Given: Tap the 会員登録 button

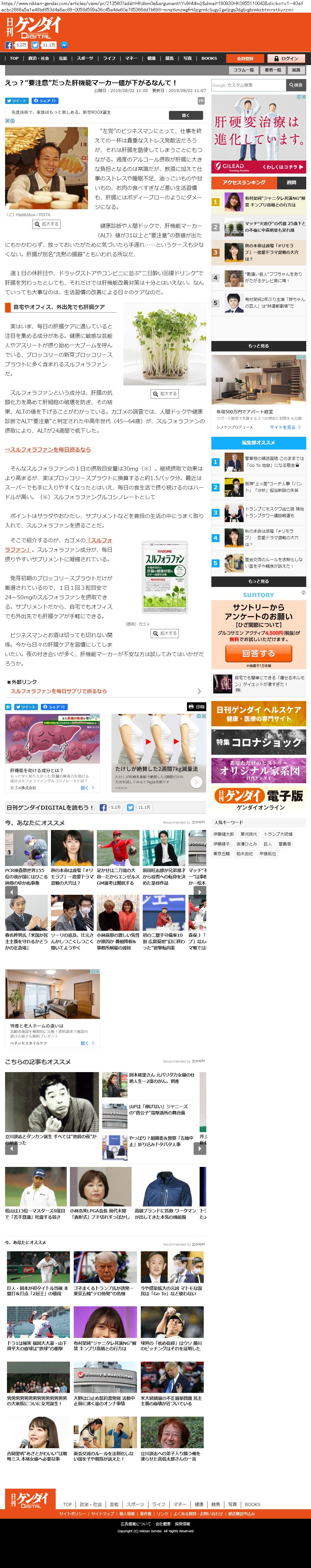Looking at the screenshot, I should (x=245, y=58).
